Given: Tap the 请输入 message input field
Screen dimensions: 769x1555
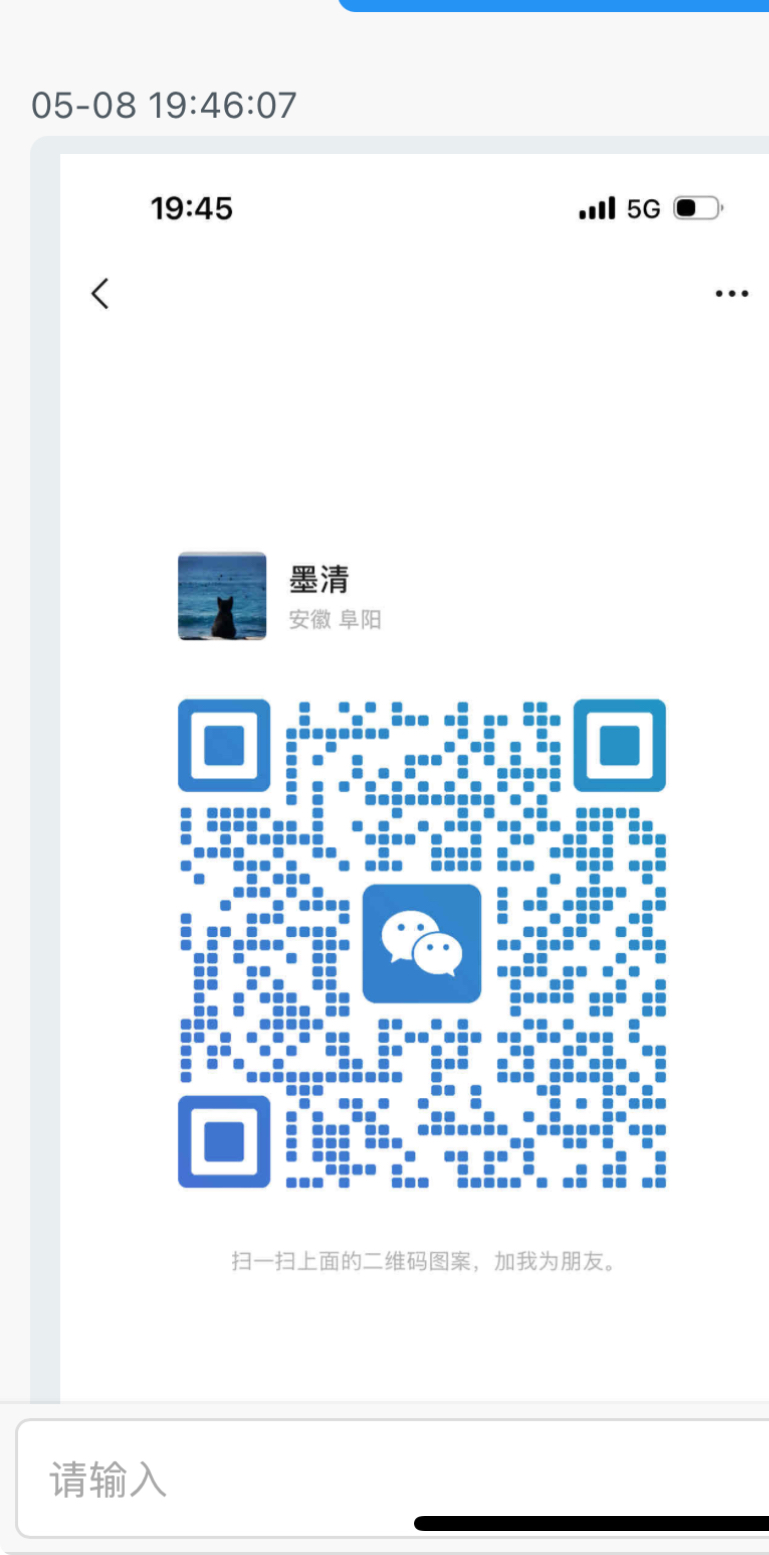Looking at the screenshot, I should point(392,1478).
